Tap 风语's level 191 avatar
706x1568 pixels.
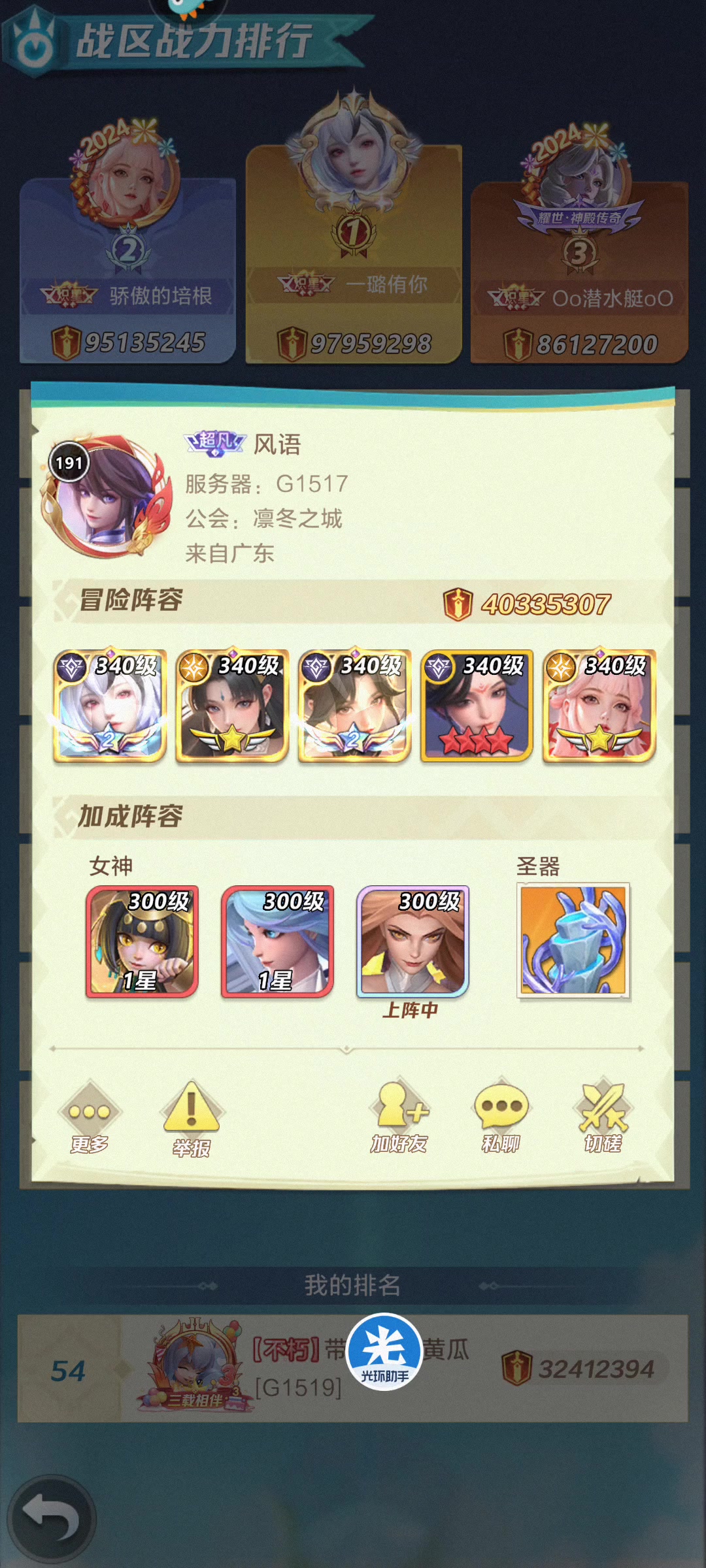[105, 497]
